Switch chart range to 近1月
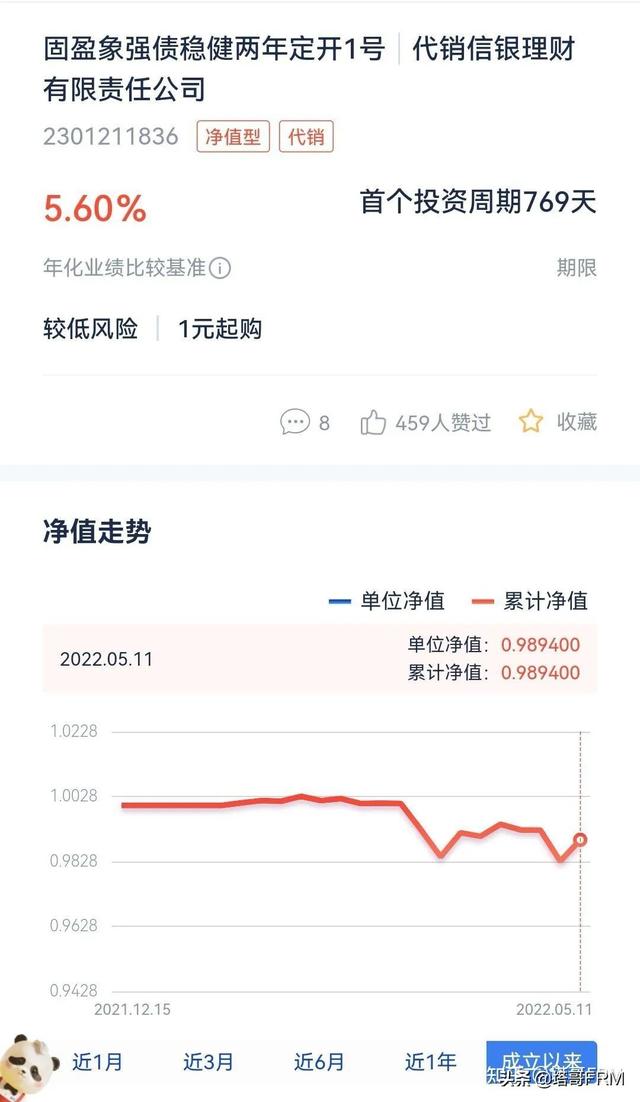The width and height of the screenshot is (640, 1102). (x=97, y=1062)
